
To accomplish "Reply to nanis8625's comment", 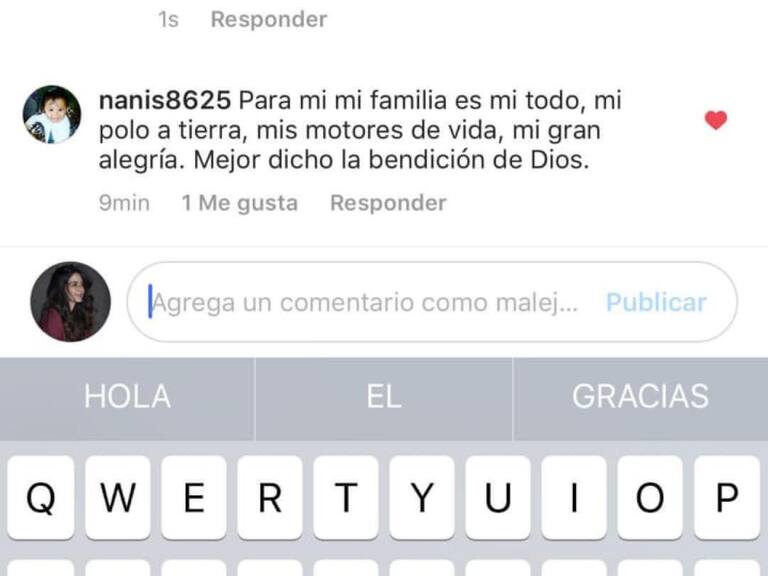I will click(388, 203).
